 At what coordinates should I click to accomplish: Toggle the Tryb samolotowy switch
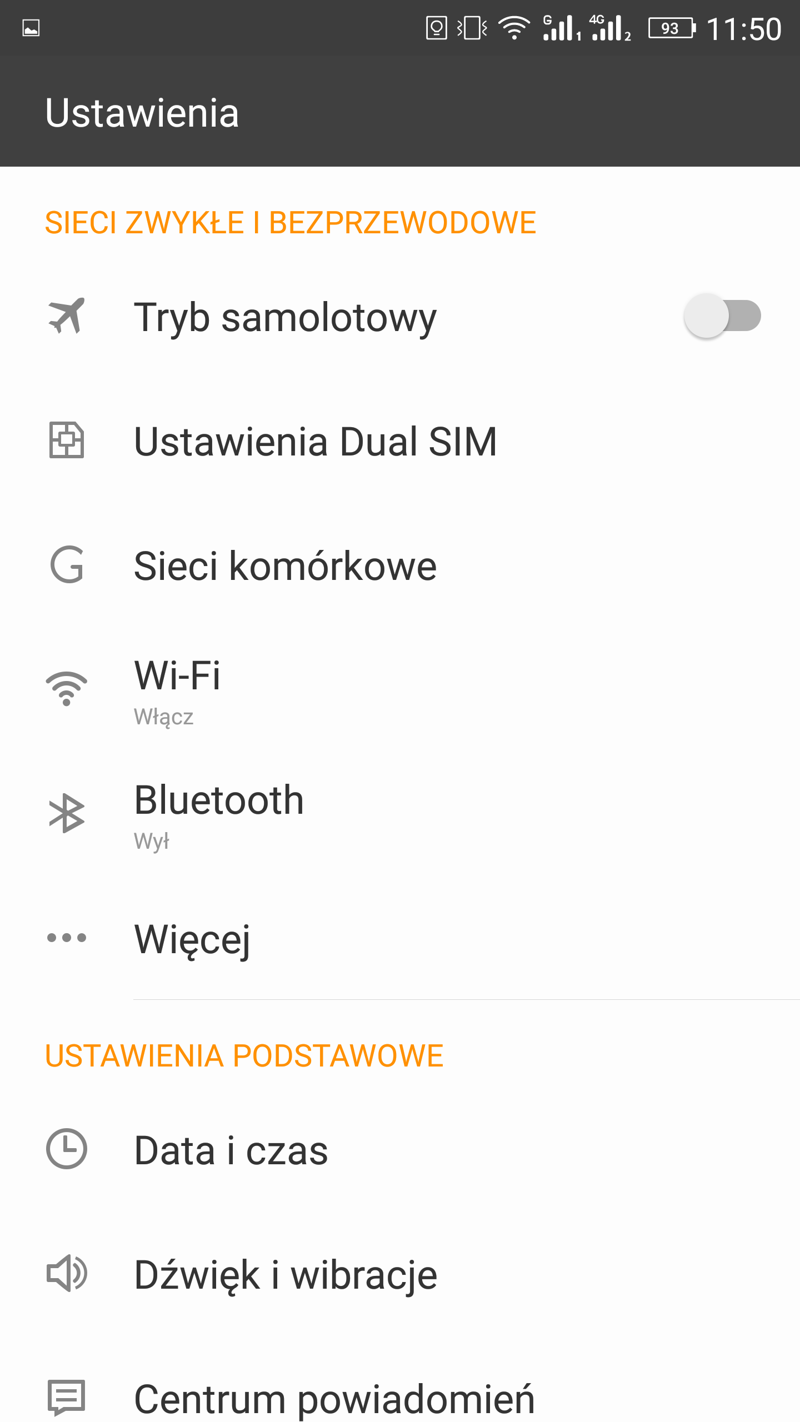[722, 317]
